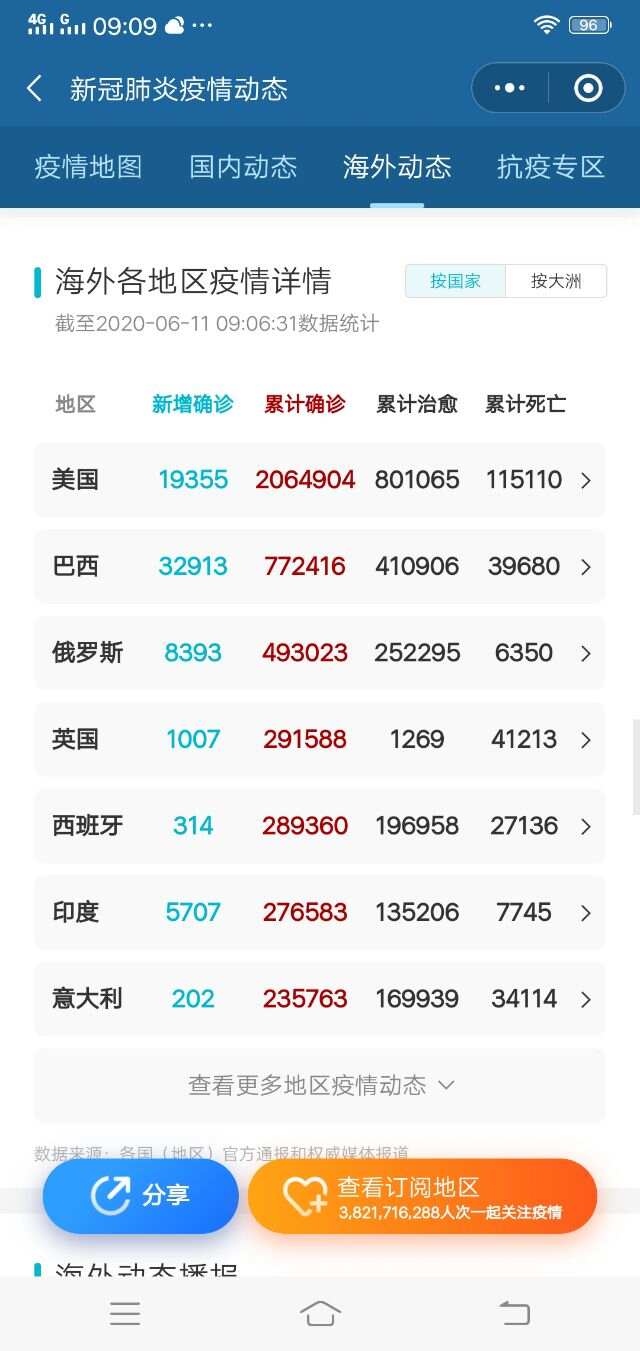
Task: Go back from 新冠肺炎疫情动态 page
Action: [35, 88]
